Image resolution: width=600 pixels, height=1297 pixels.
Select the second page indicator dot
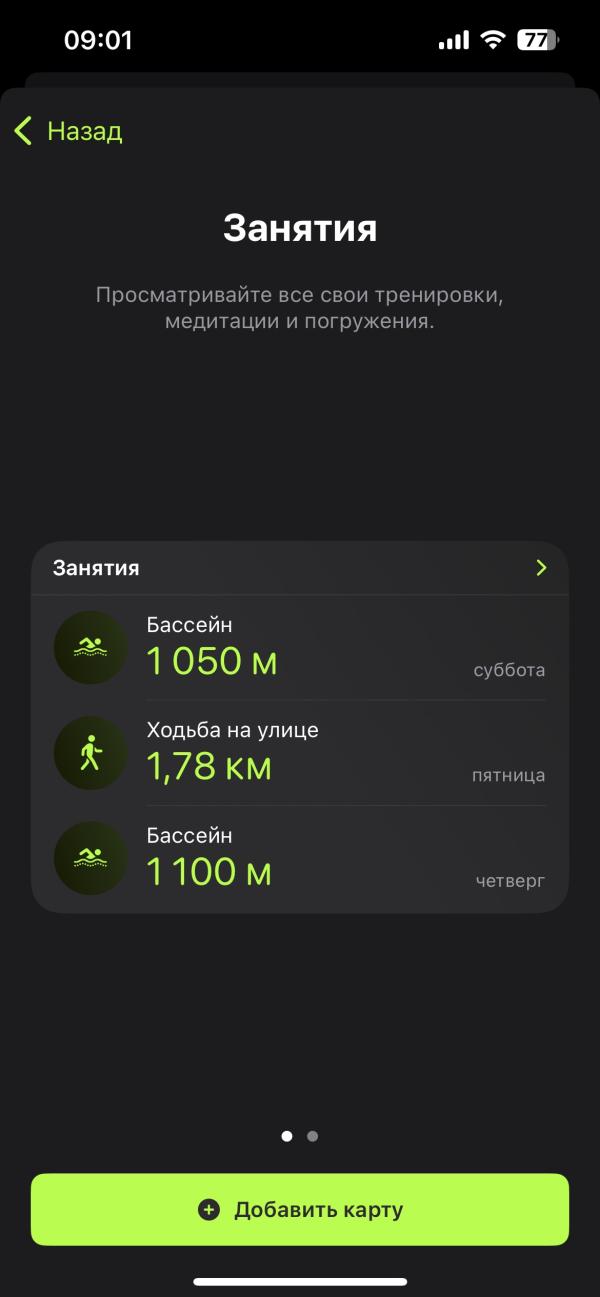point(313,1136)
